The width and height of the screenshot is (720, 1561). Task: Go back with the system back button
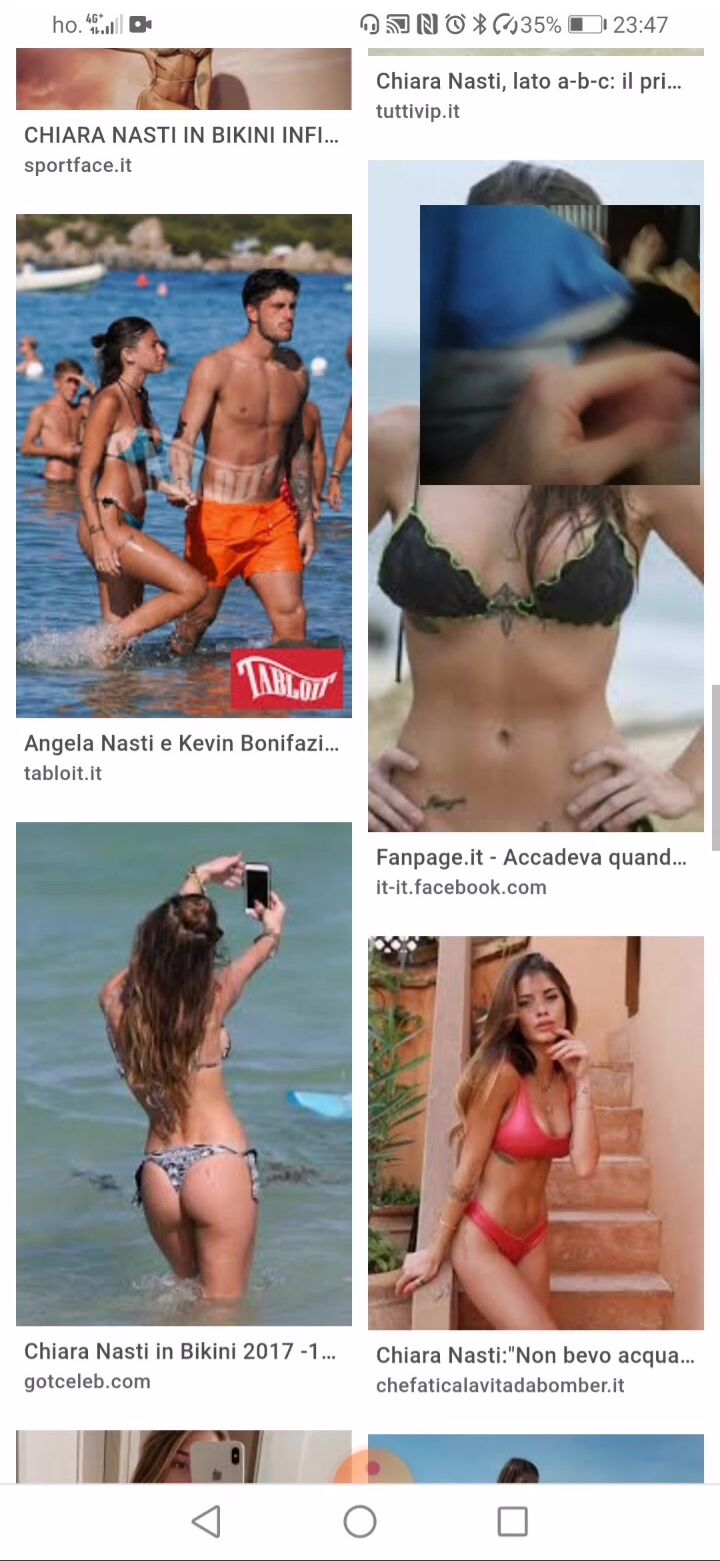tap(206, 1522)
